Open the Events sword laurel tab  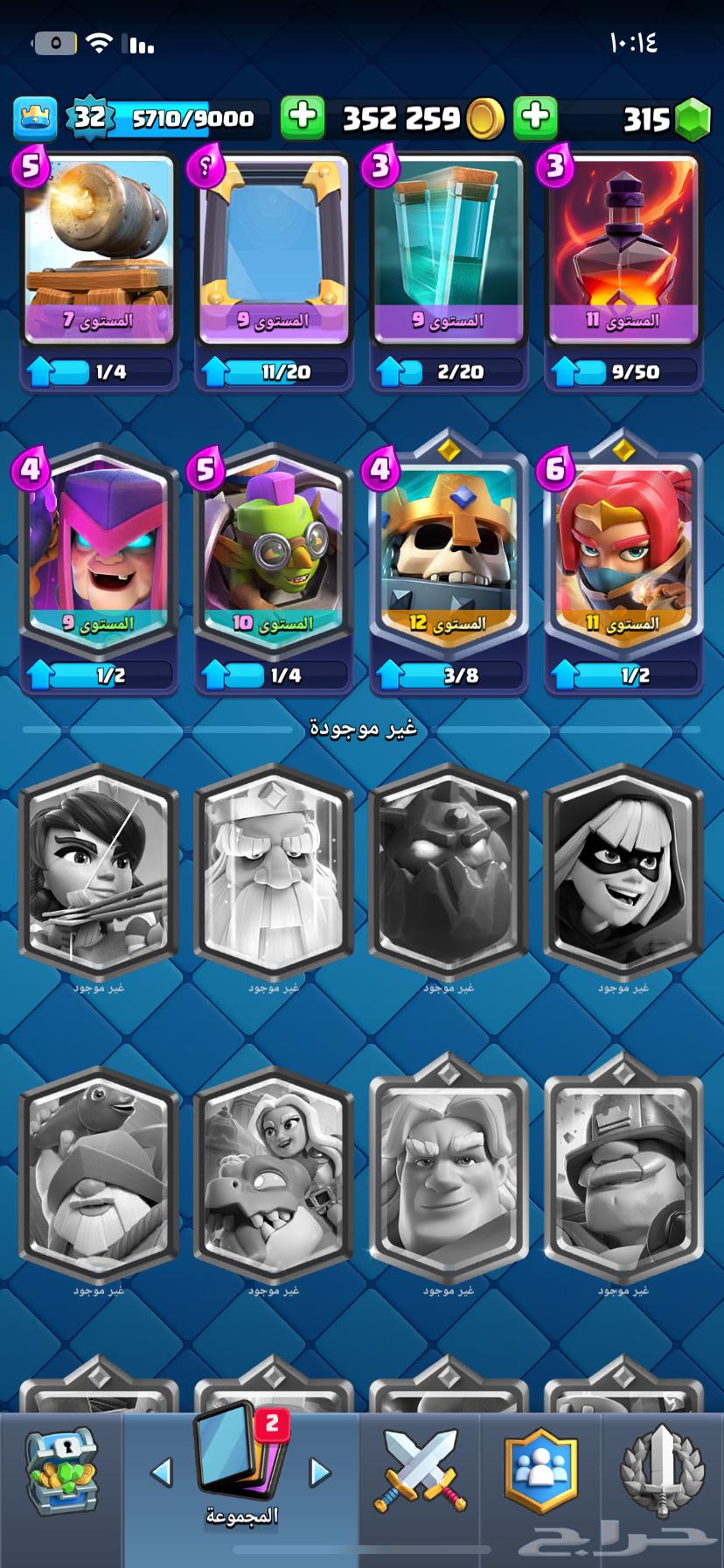pos(662,1472)
